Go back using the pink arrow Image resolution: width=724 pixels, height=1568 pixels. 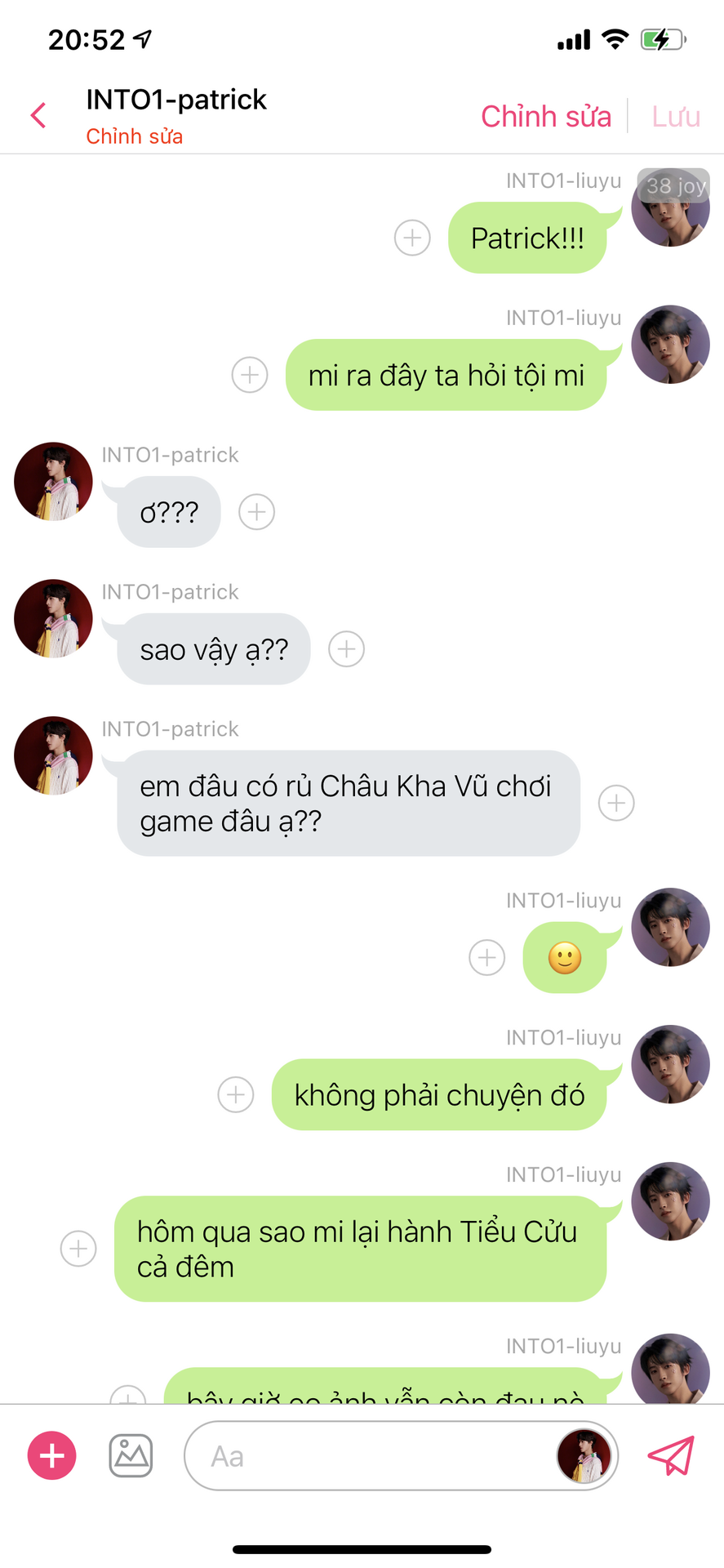point(38,115)
